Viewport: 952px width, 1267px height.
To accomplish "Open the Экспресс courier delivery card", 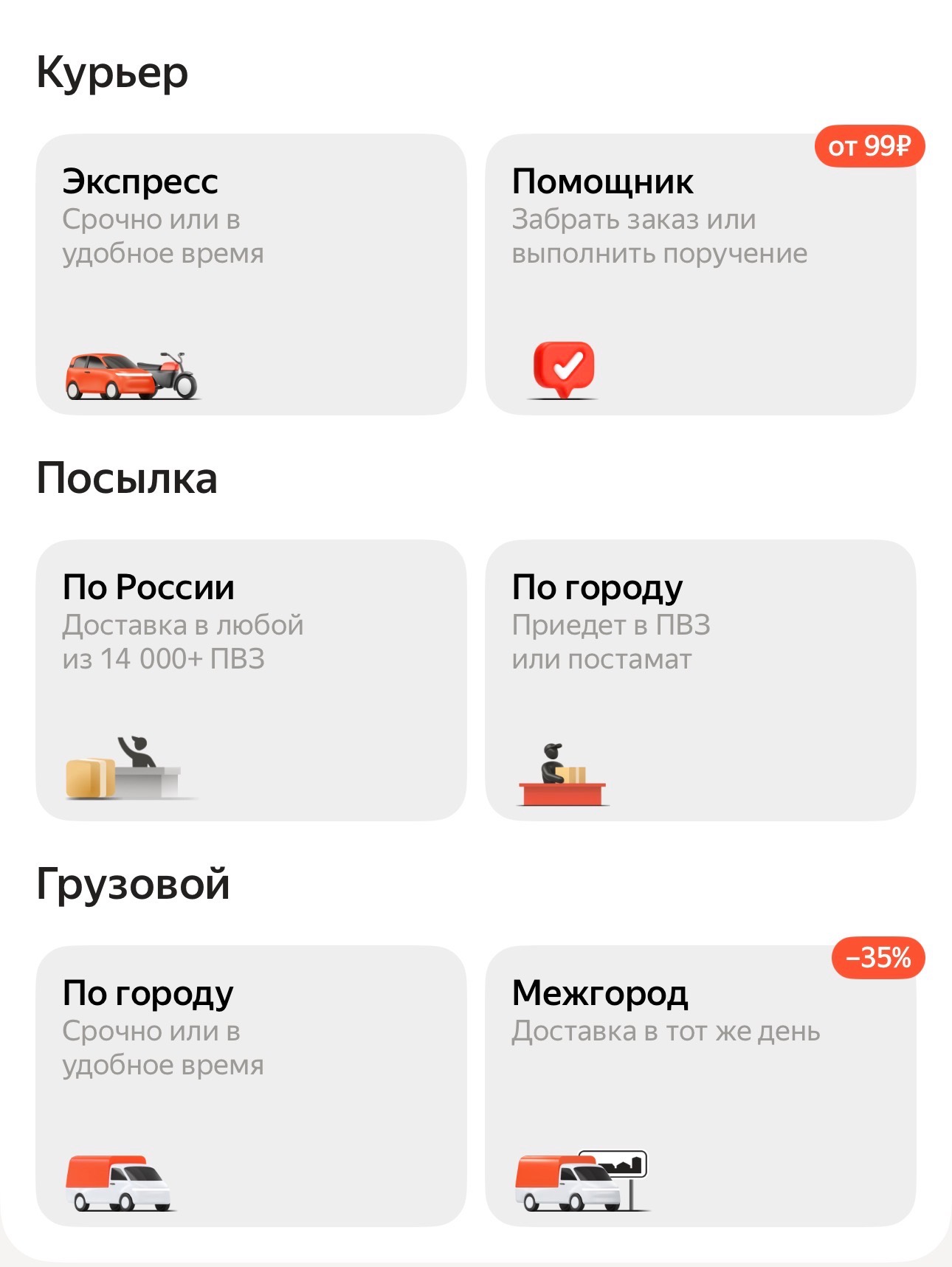I will 251,274.
